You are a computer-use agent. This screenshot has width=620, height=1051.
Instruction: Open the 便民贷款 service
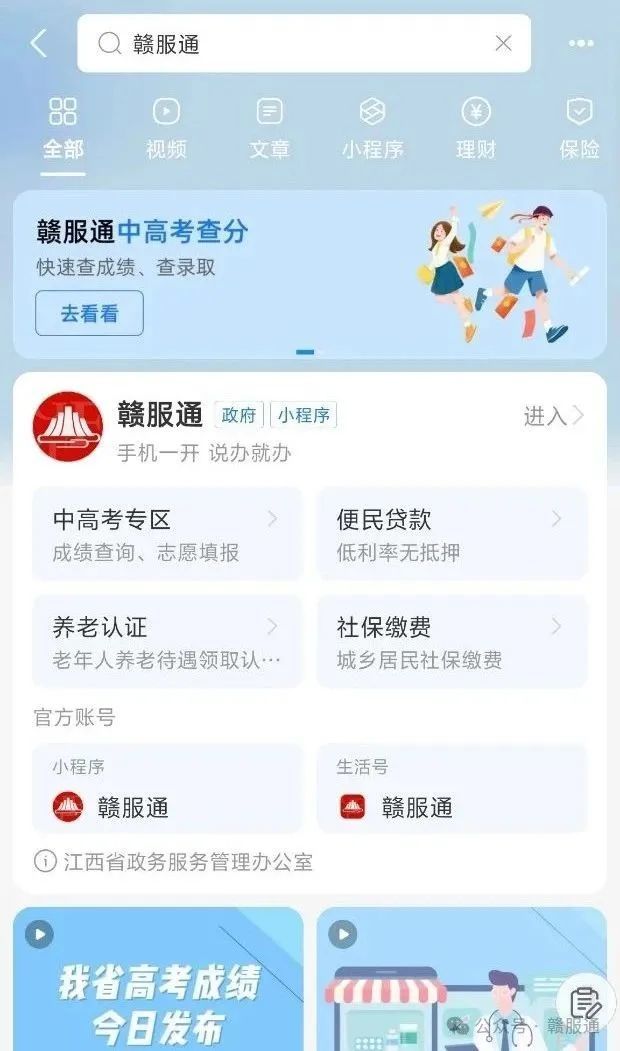tap(452, 534)
